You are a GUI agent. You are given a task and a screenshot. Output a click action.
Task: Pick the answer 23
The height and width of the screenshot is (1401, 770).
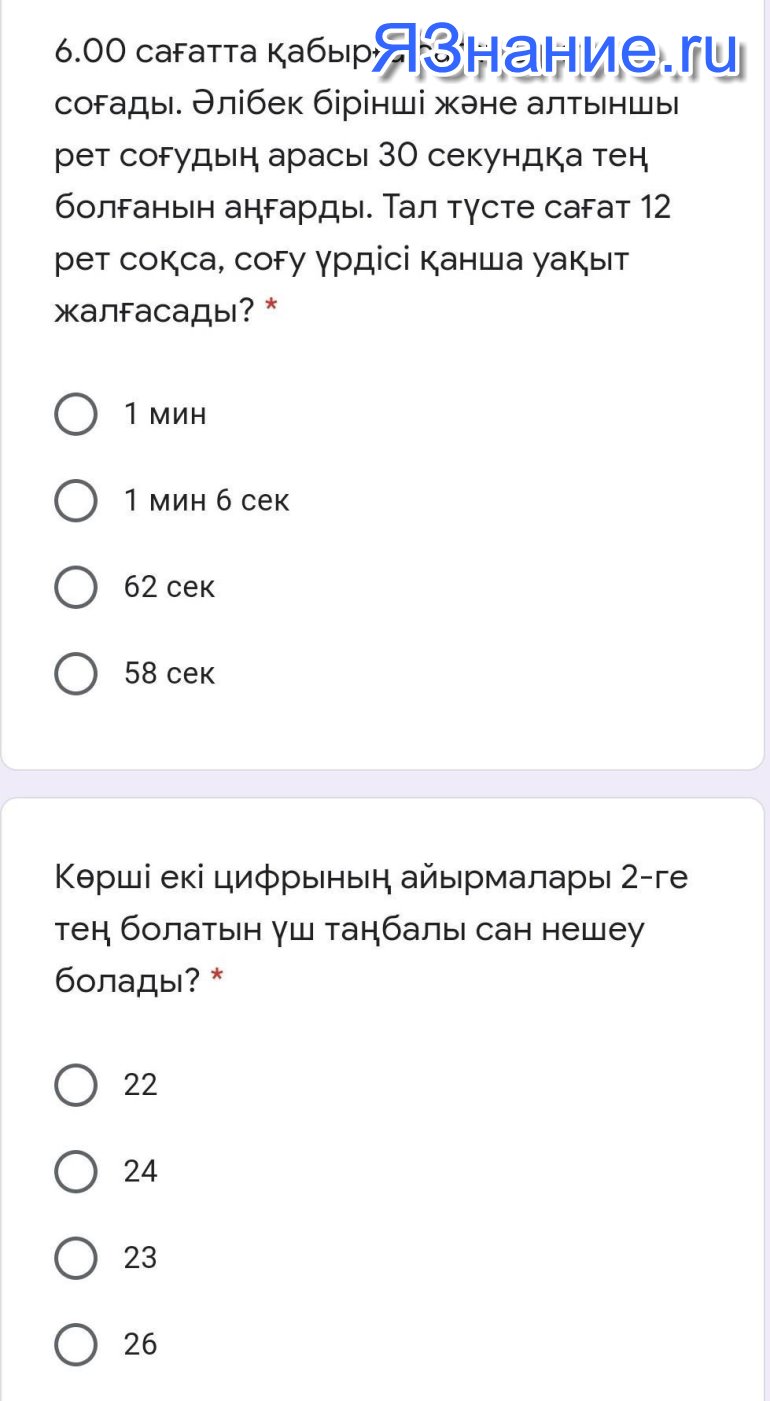76,1258
